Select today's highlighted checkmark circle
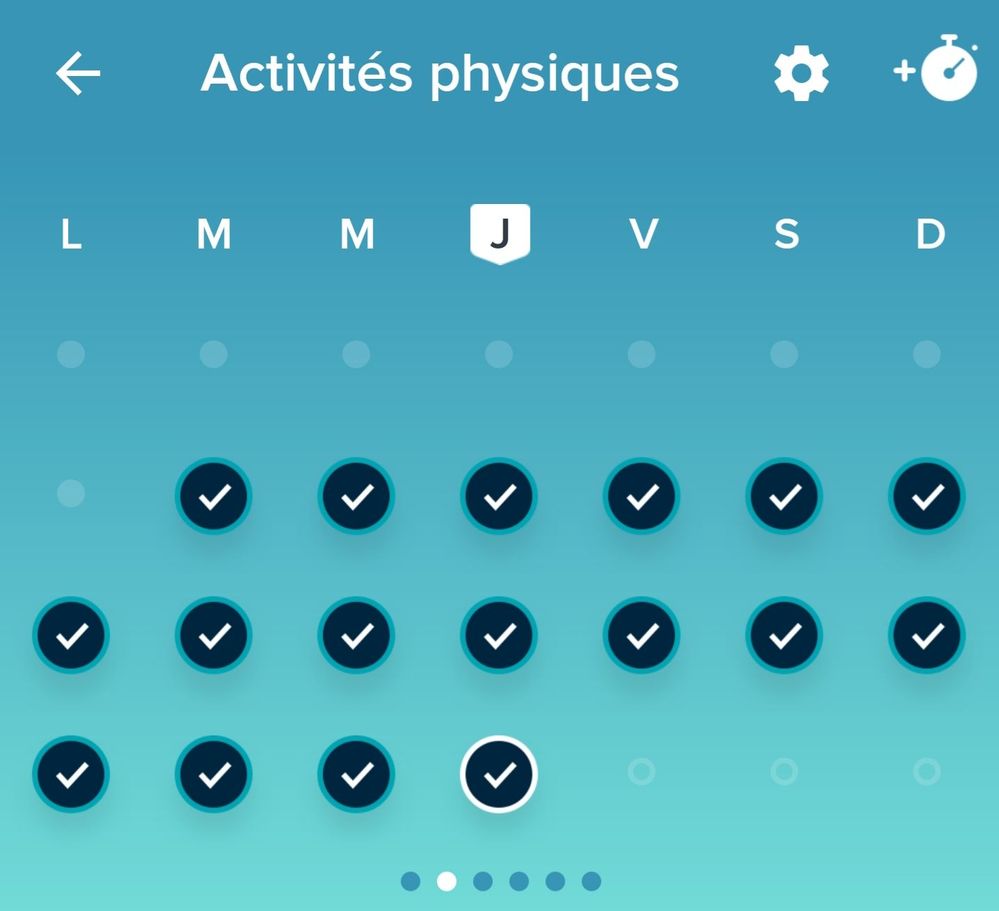999x911 pixels. pos(499,774)
